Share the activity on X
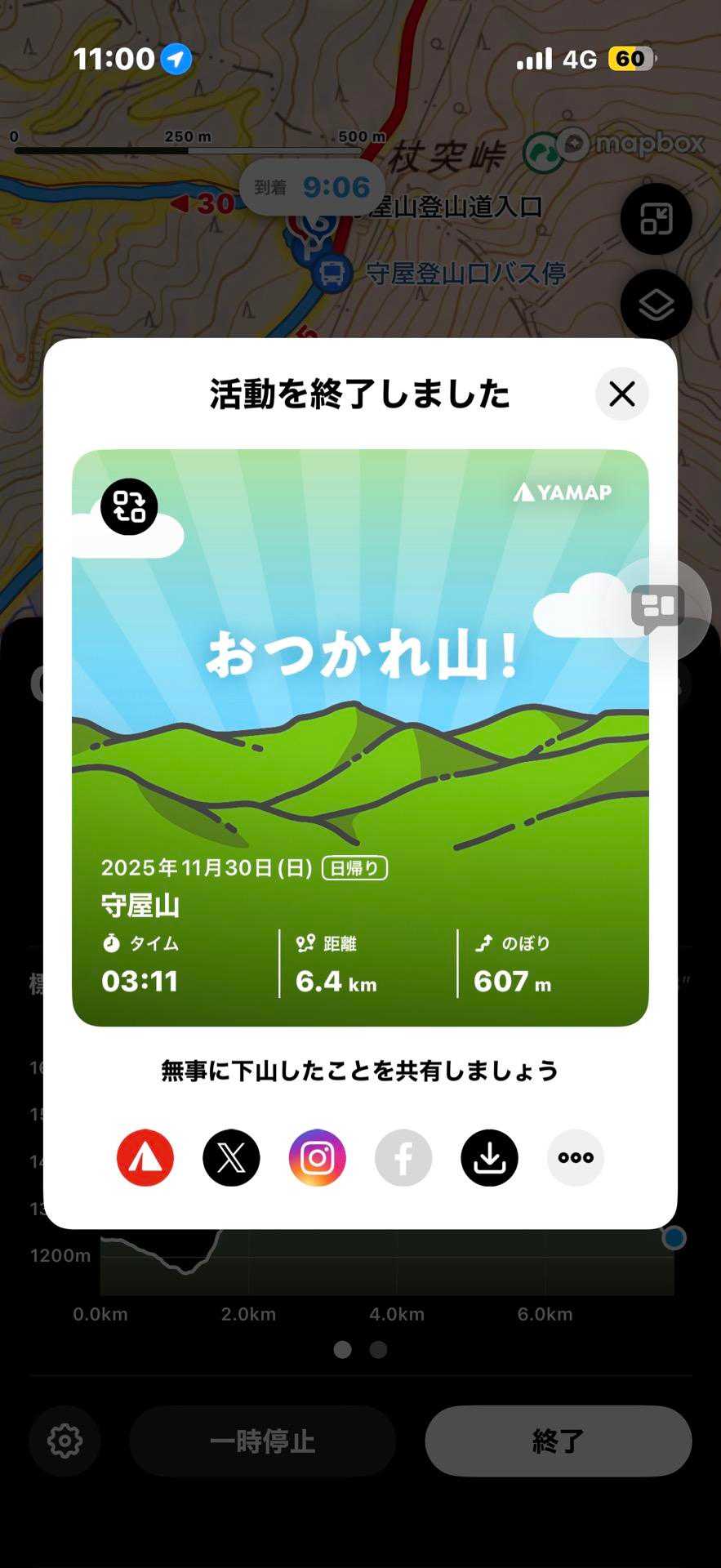The width and height of the screenshot is (721, 1568). 231,1157
